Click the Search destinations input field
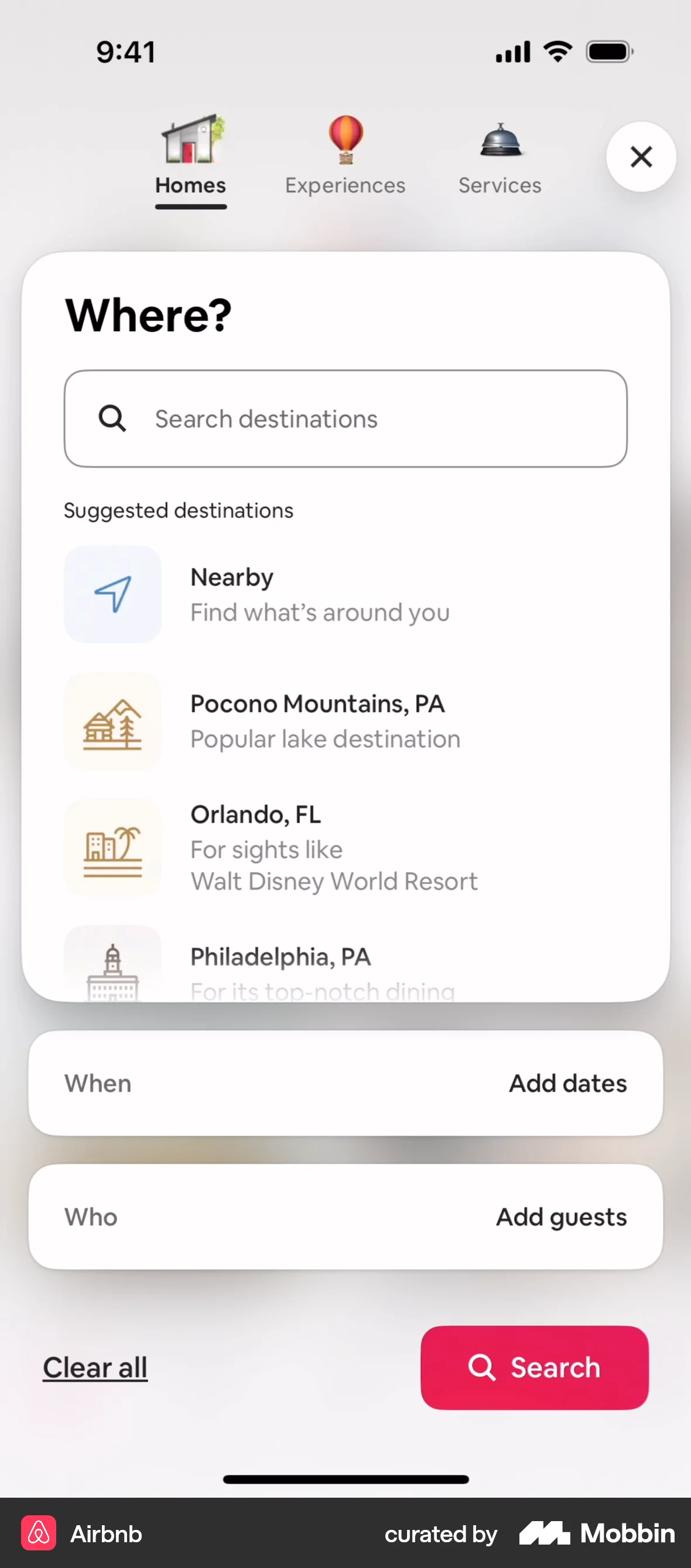 pos(345,418)
